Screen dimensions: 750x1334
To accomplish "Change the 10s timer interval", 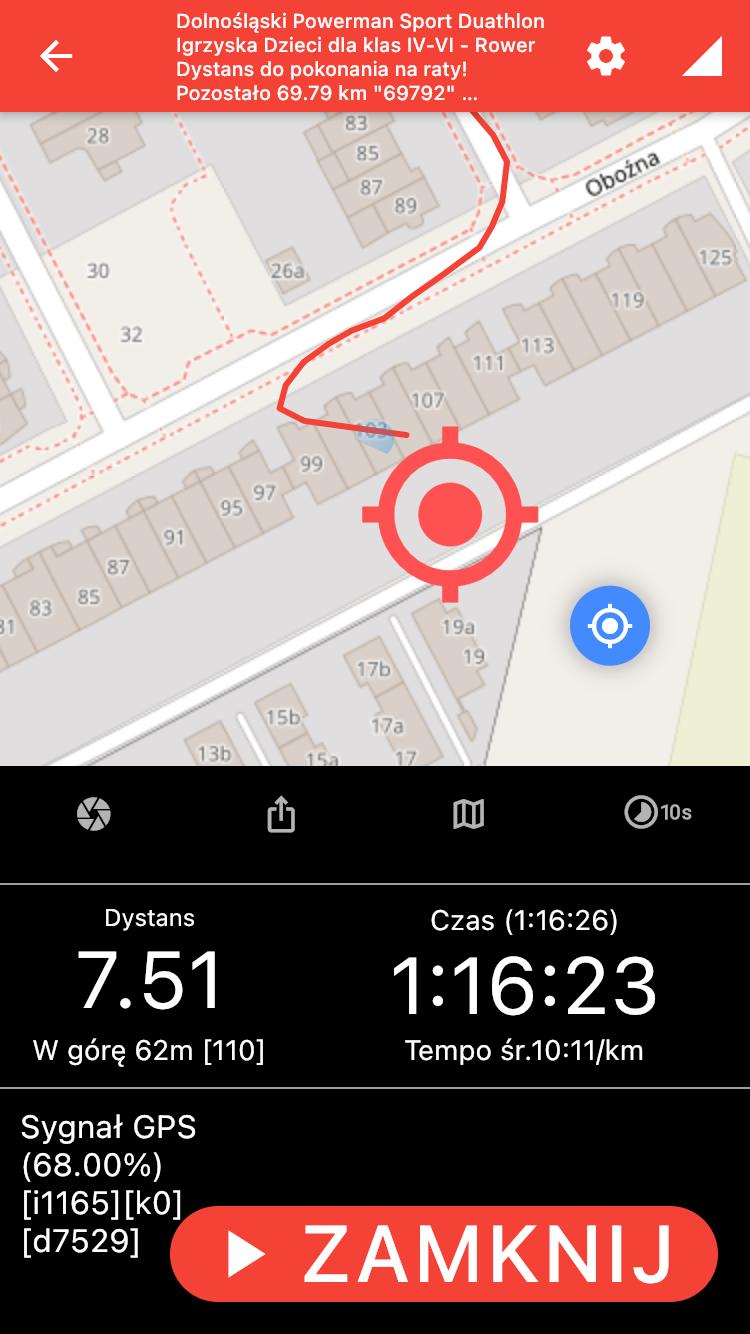I will [657, 812].
